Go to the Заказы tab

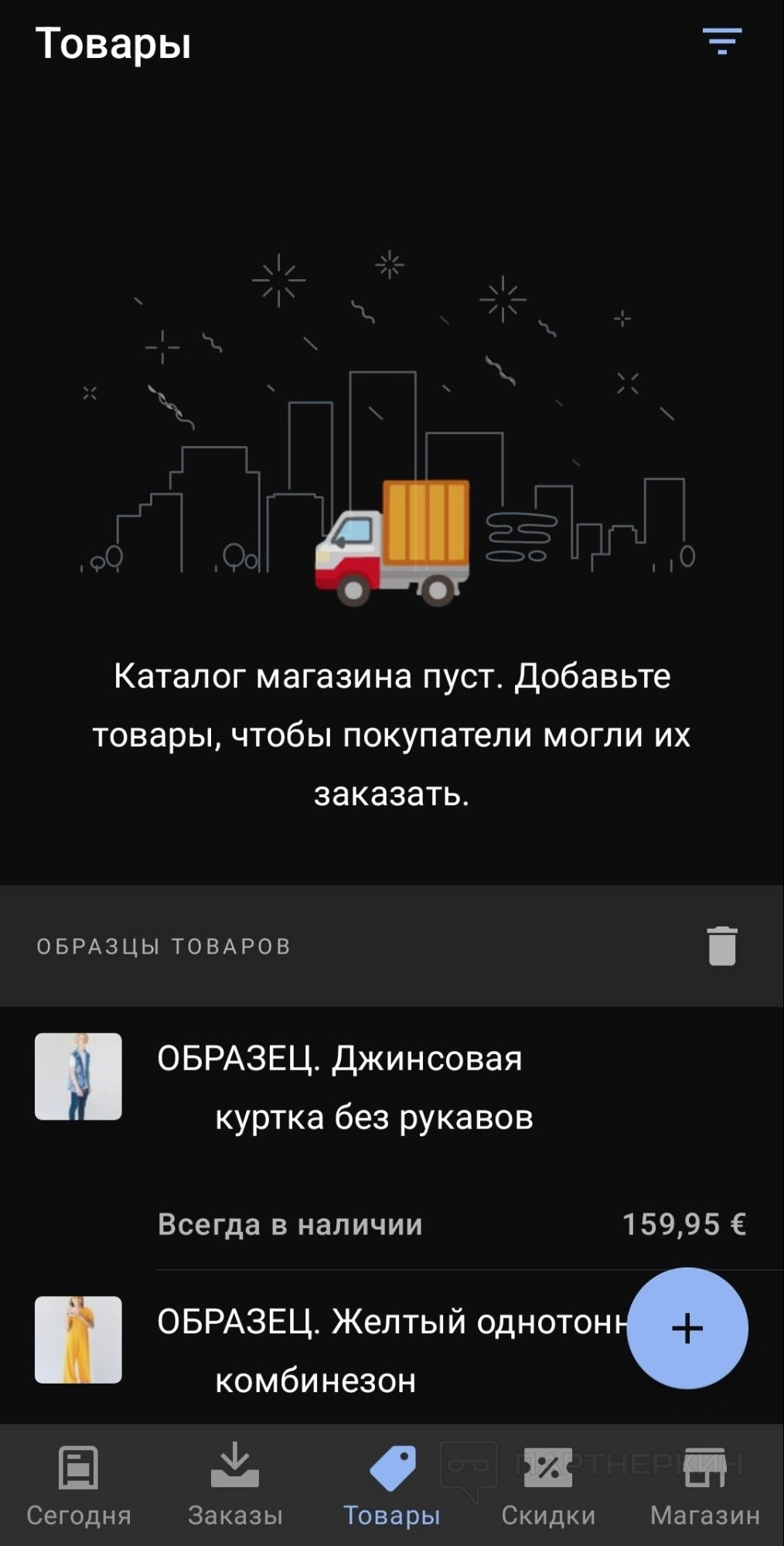[235, 1485]
